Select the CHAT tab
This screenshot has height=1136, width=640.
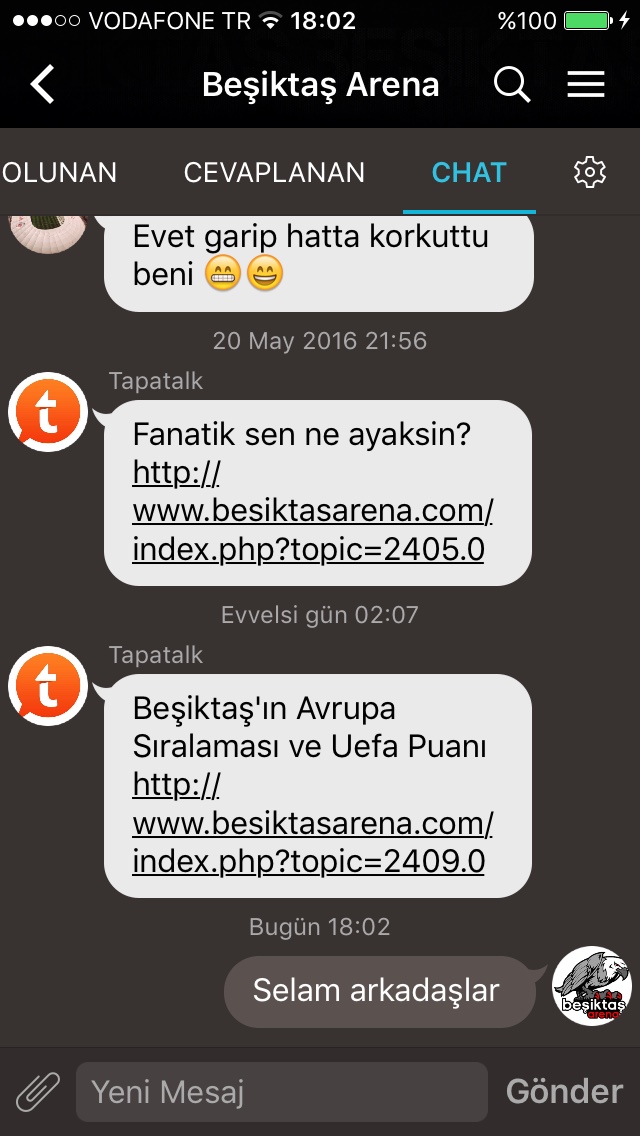(469, 173)
